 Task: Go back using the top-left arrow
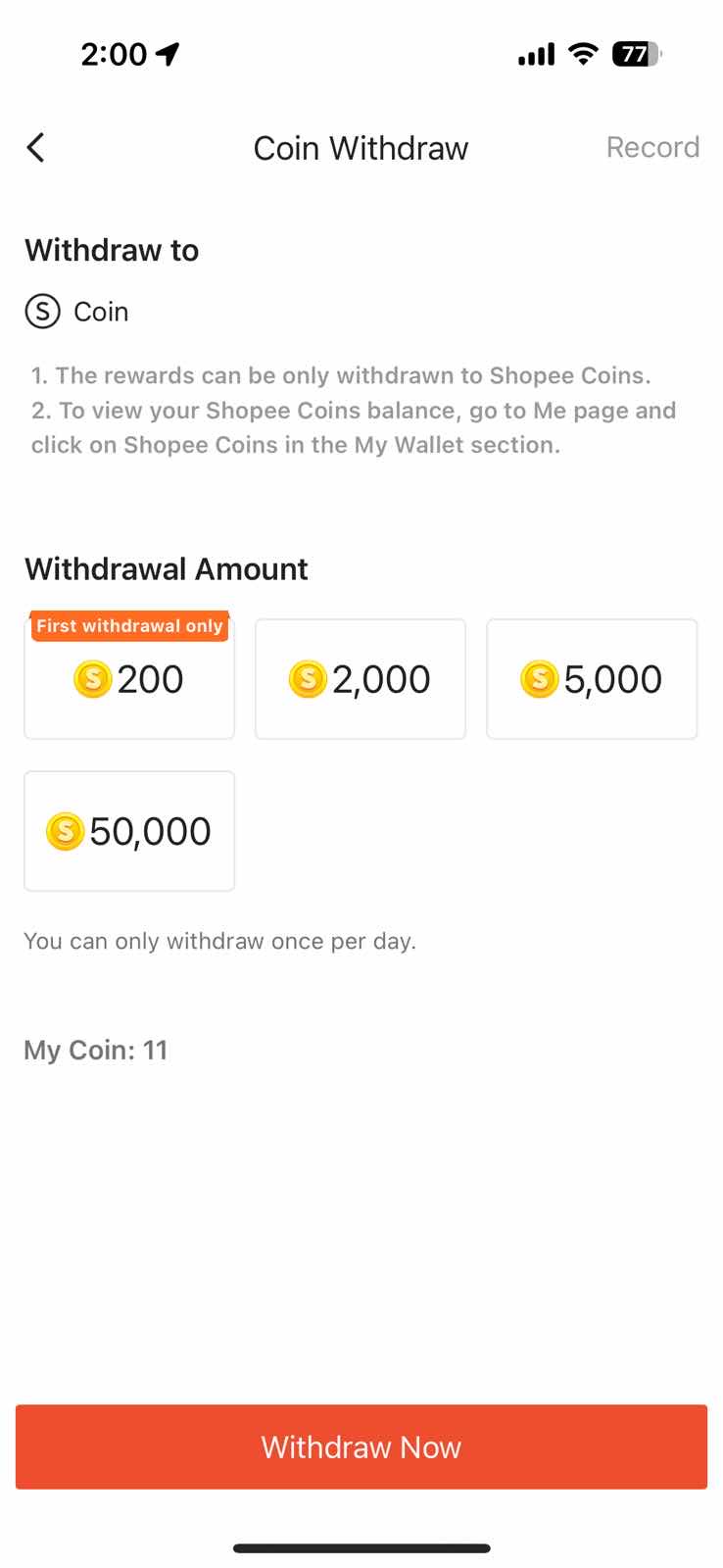(36, 148)
